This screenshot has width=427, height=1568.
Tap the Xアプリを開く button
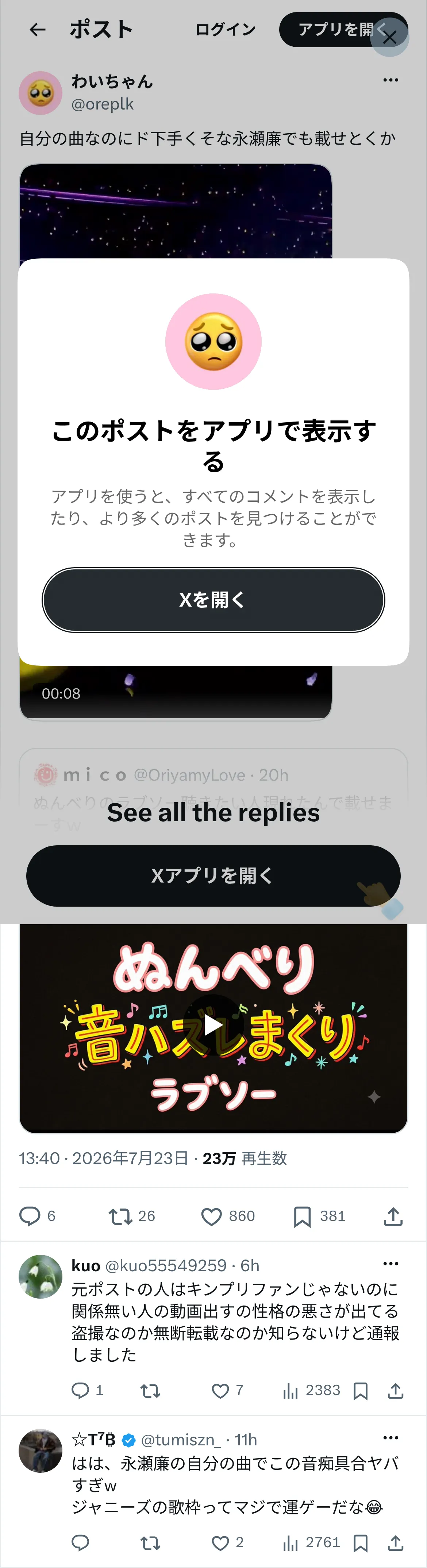213,875
